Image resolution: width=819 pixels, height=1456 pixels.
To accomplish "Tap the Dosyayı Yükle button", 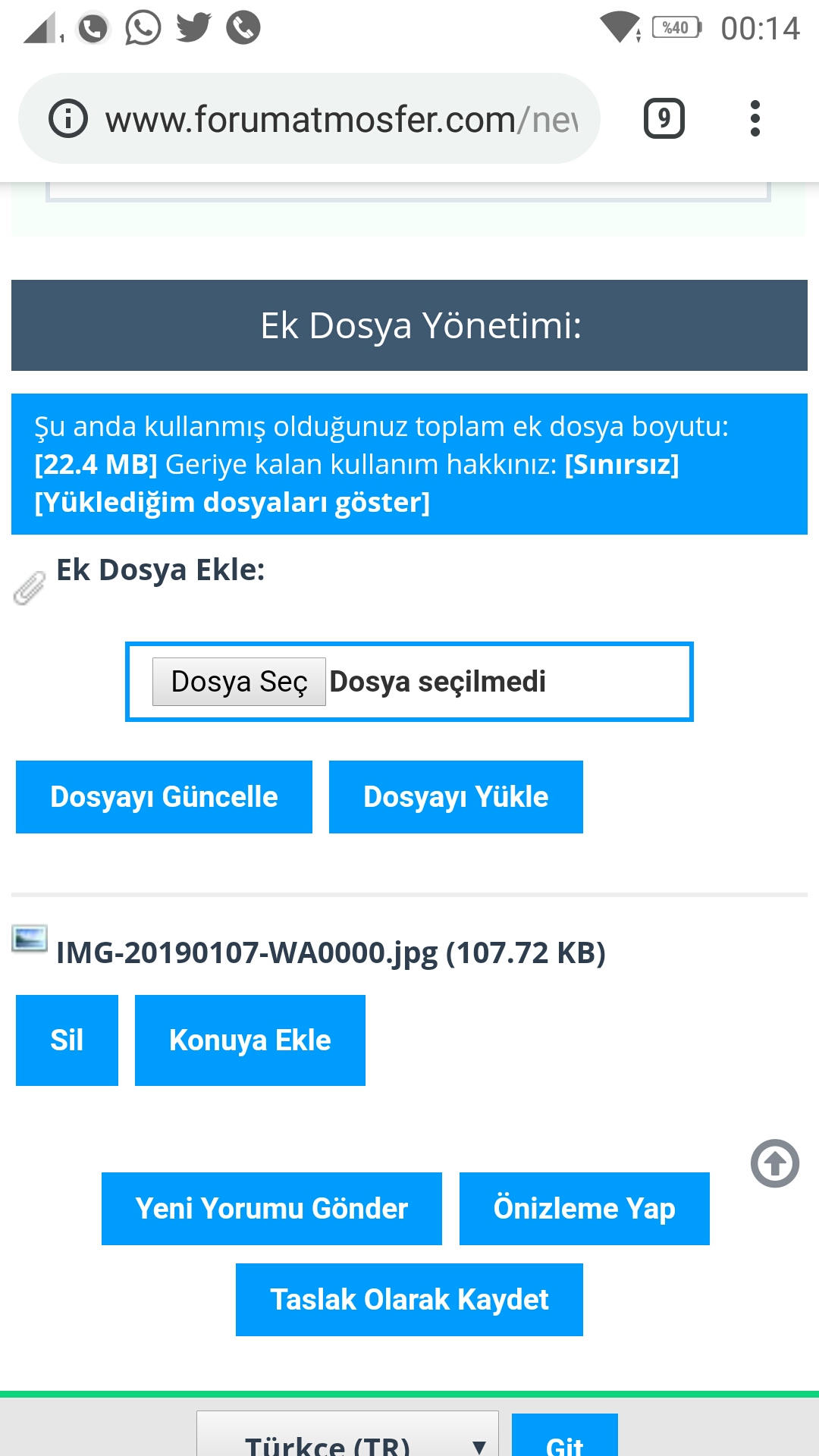I will click(456, 797).
